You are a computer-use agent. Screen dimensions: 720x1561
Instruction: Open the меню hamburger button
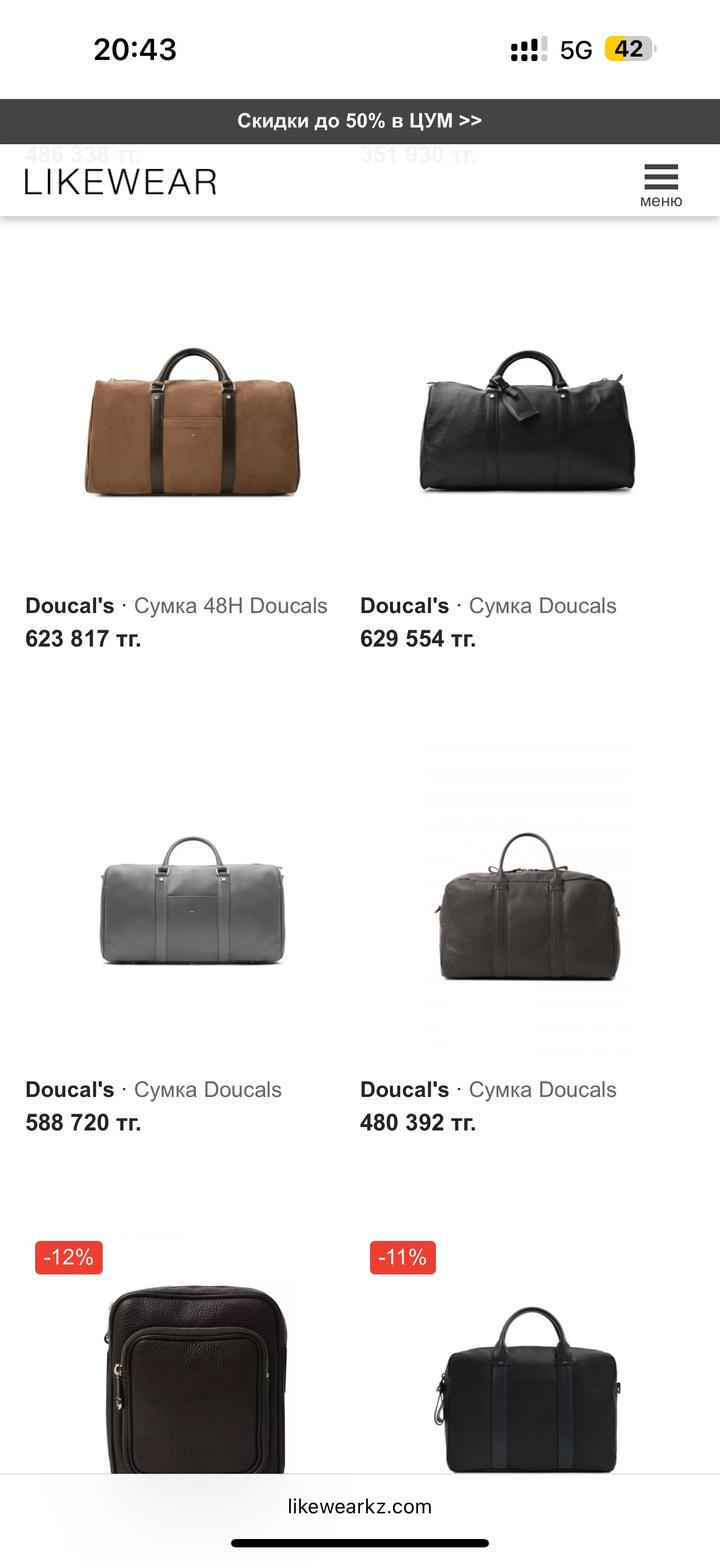point(661,184)
